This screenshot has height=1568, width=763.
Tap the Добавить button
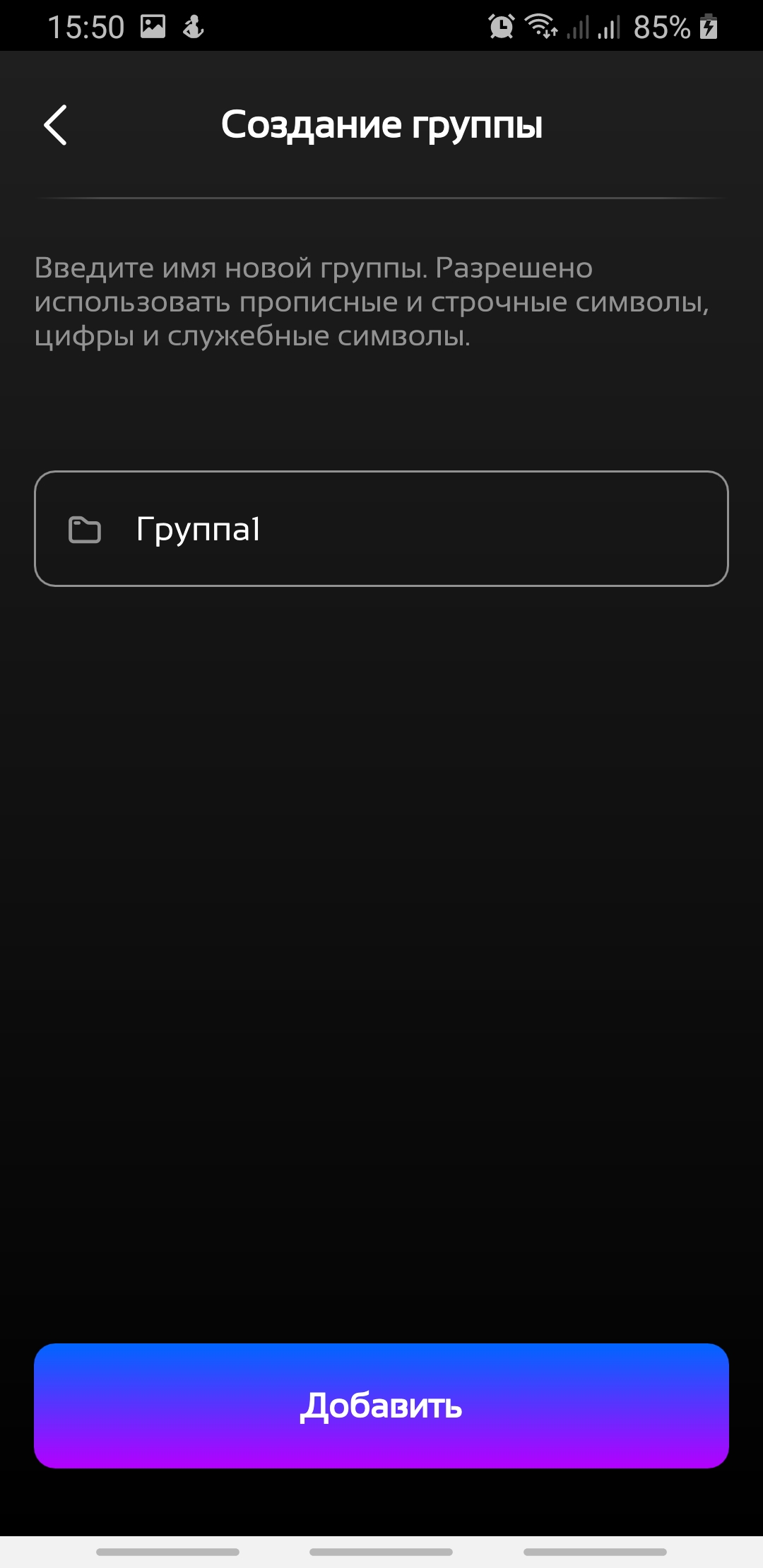(381, 1406)
